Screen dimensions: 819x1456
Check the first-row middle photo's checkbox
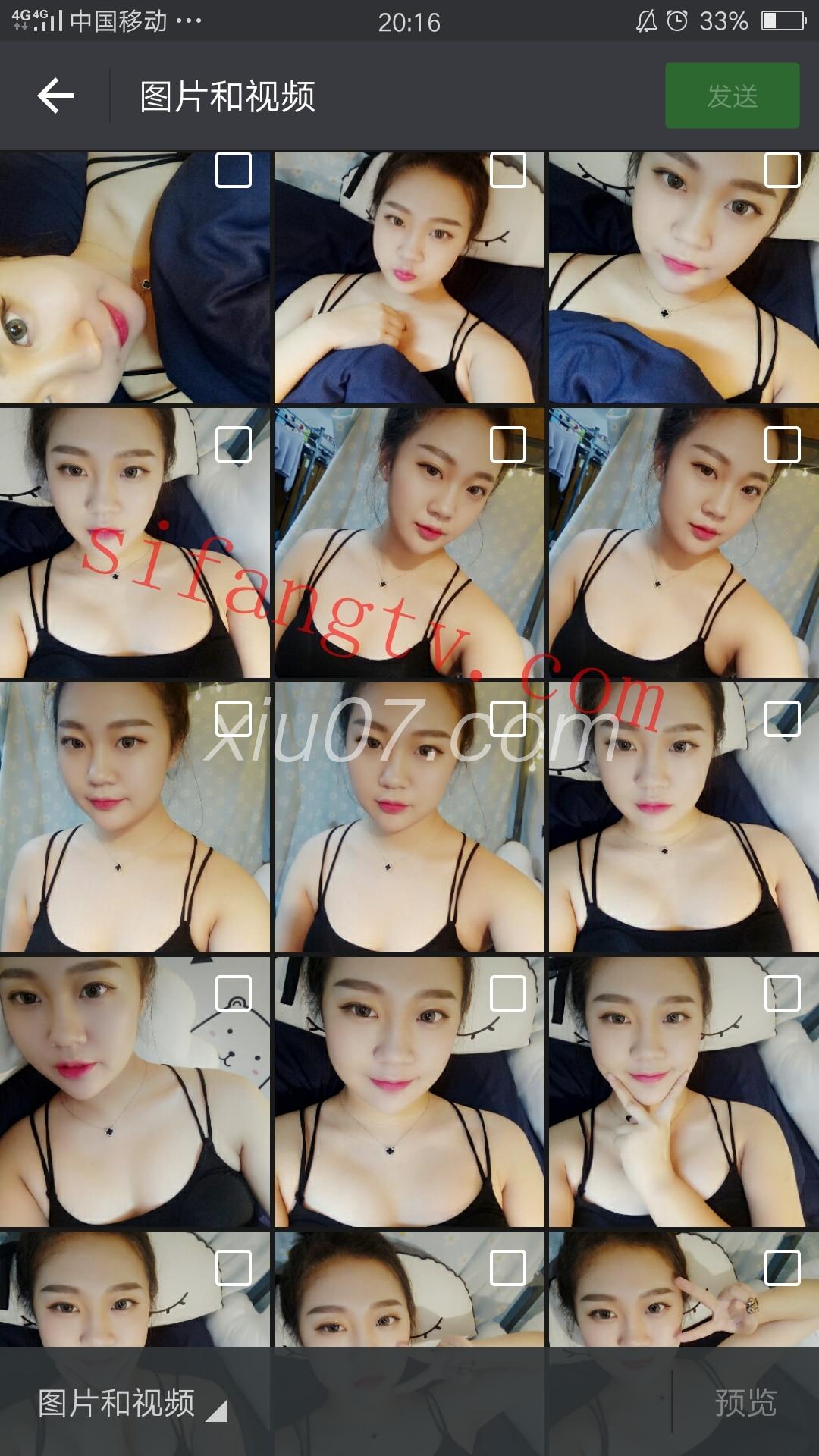(508, 170)
